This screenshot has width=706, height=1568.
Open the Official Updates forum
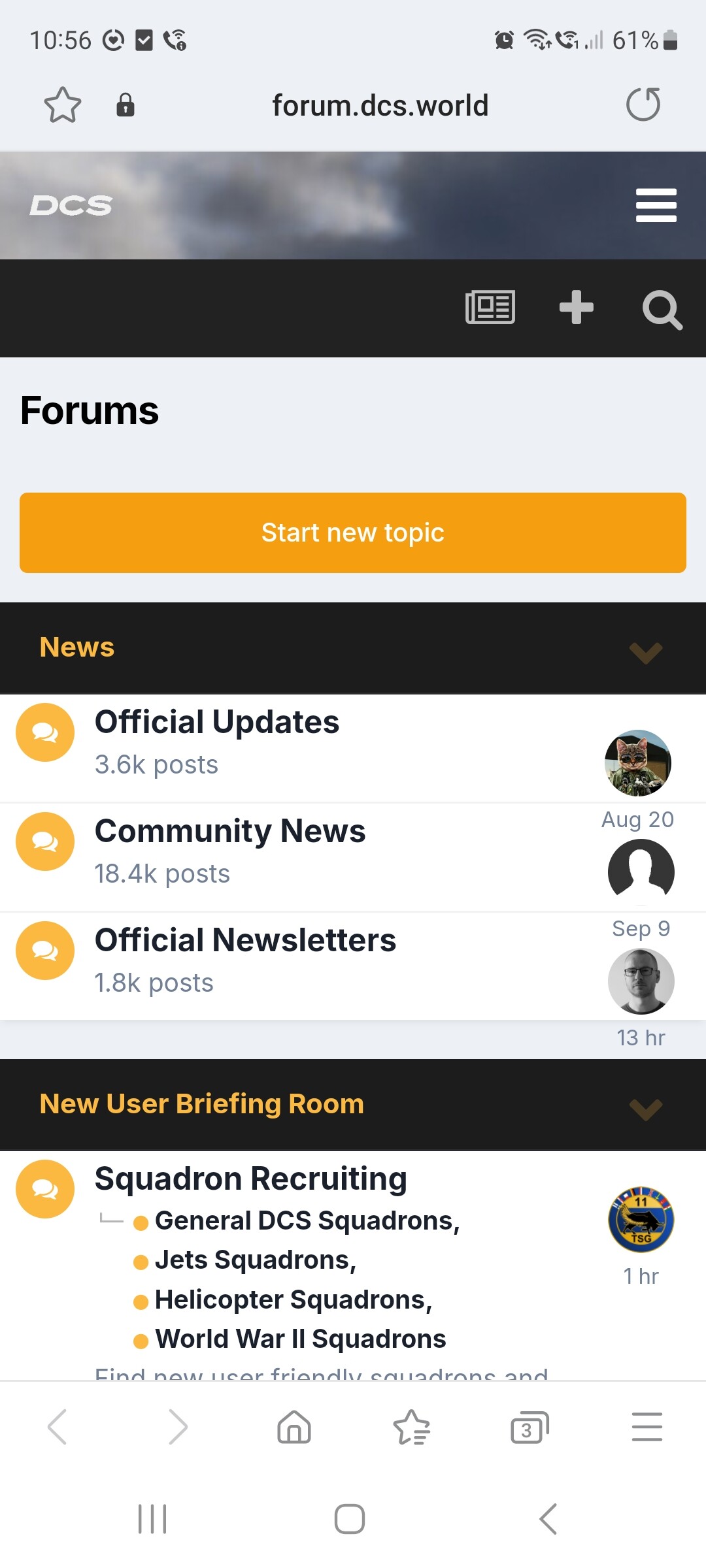coord(217,722)
